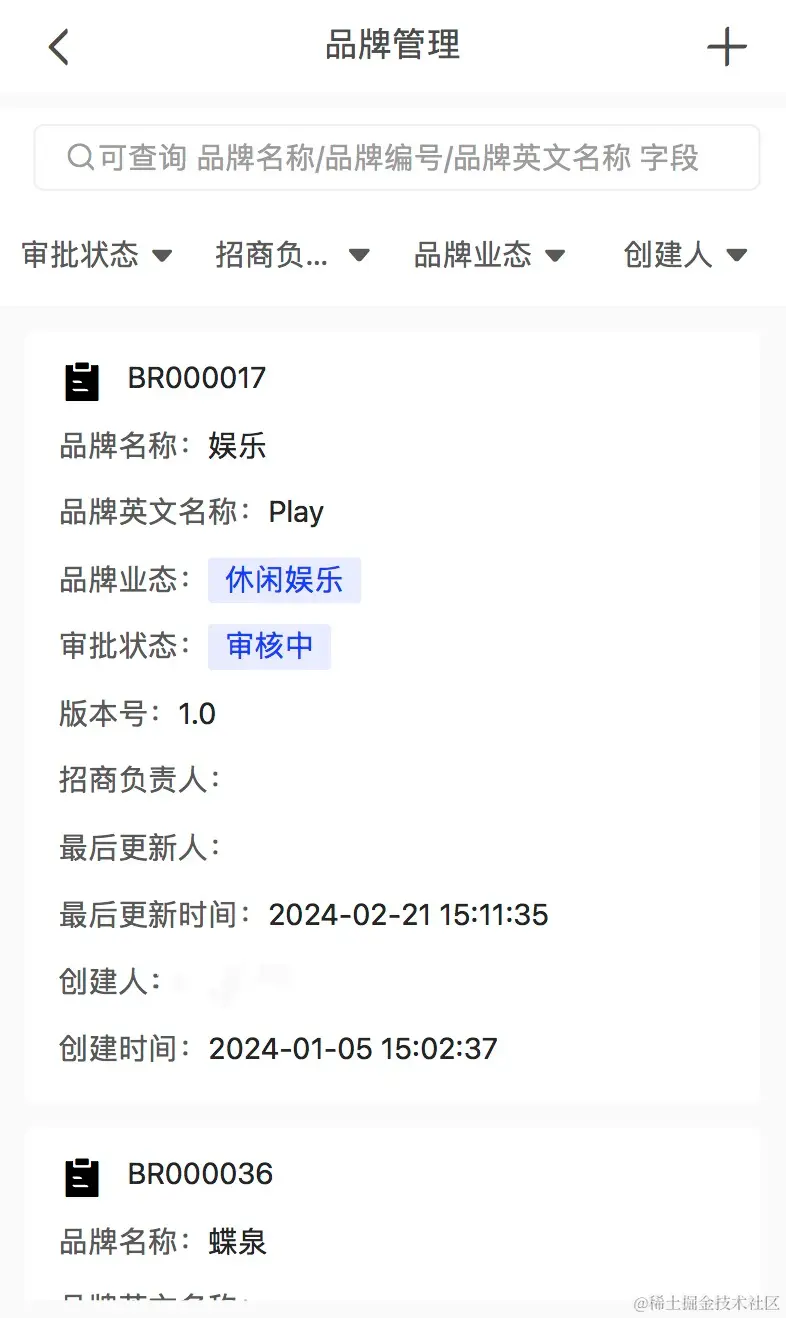Tap the brand search field
This screenshot has height=1318, width=786.
click(x=397, y=157)
